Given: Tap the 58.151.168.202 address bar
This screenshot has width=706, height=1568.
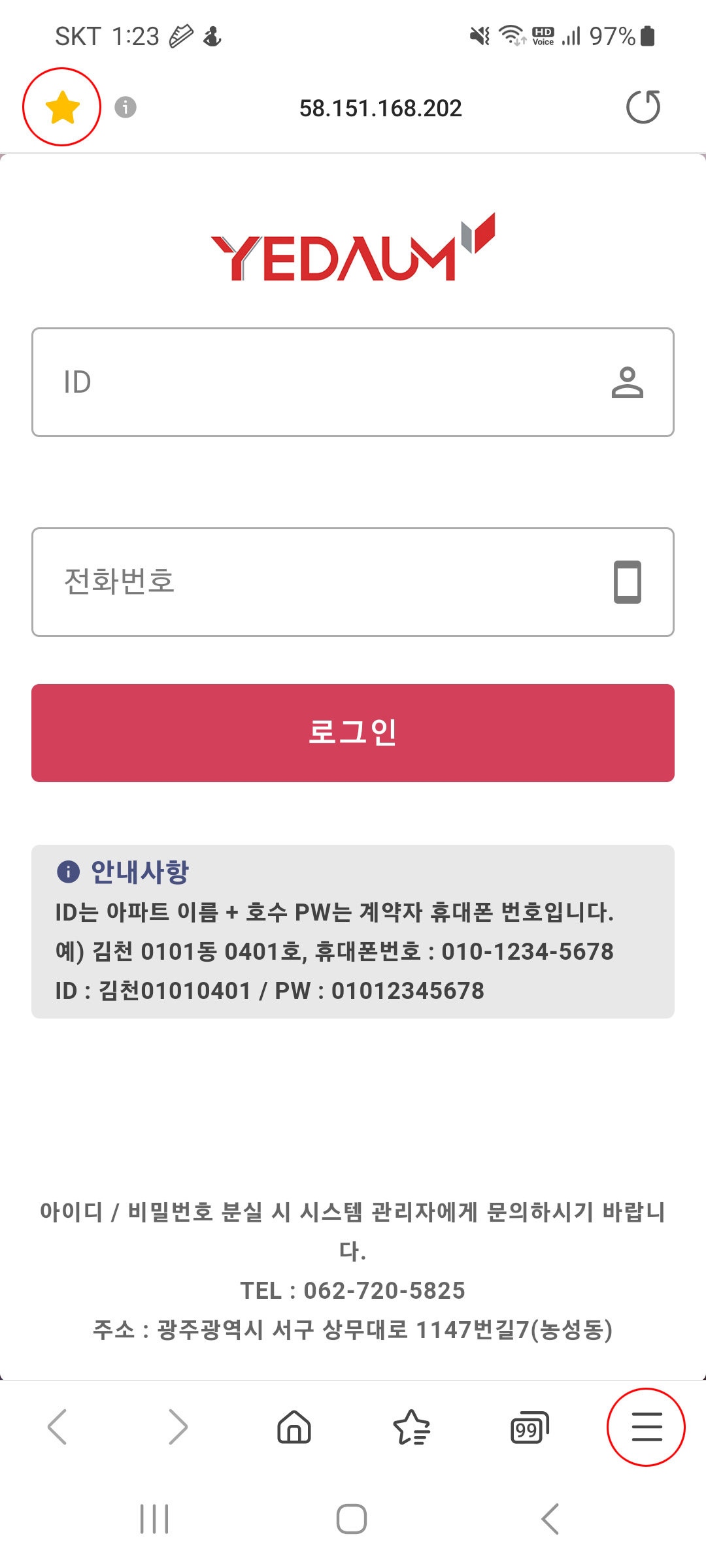Looking at the screenshot, I should pyautogui.click(x=380, y=108).
